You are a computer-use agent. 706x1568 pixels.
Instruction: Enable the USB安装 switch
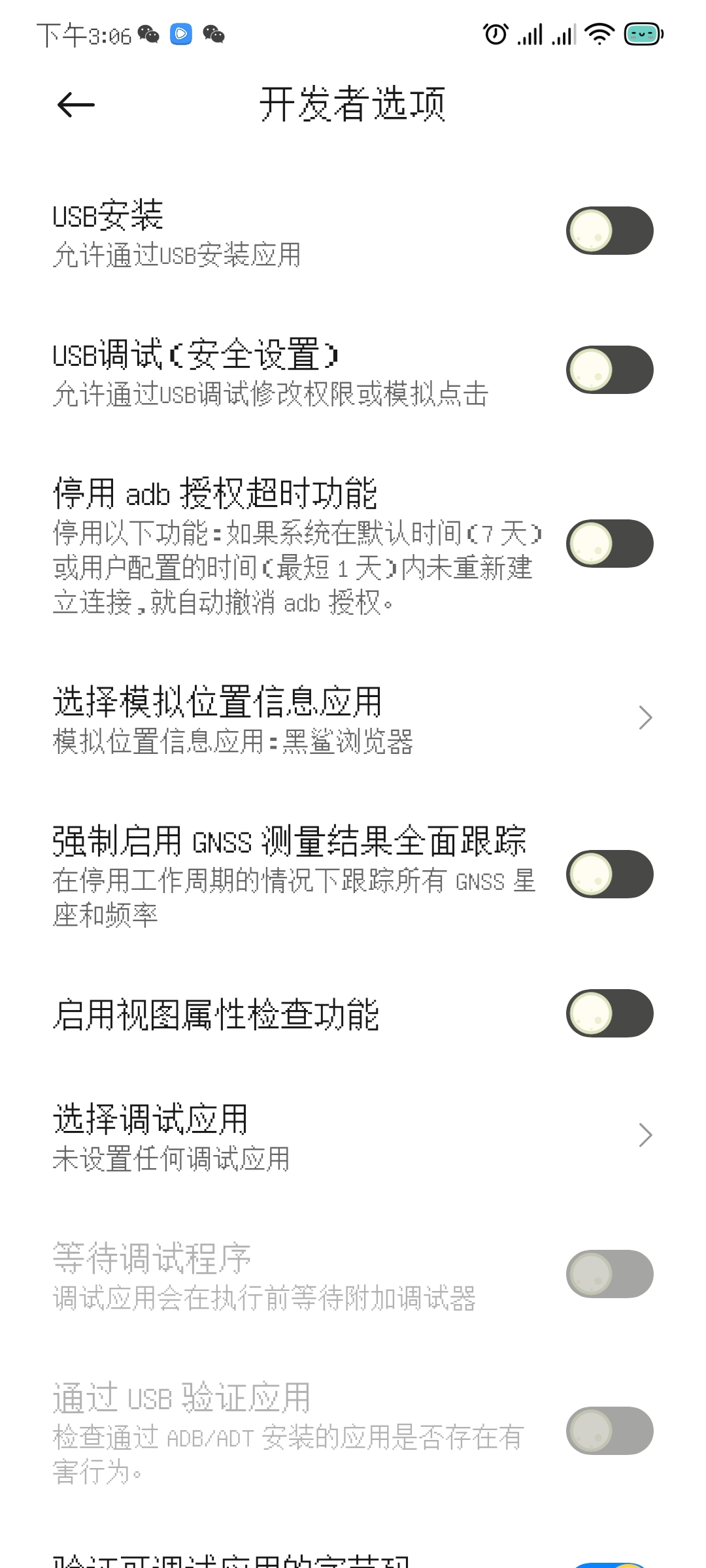[x=609, y=231]
